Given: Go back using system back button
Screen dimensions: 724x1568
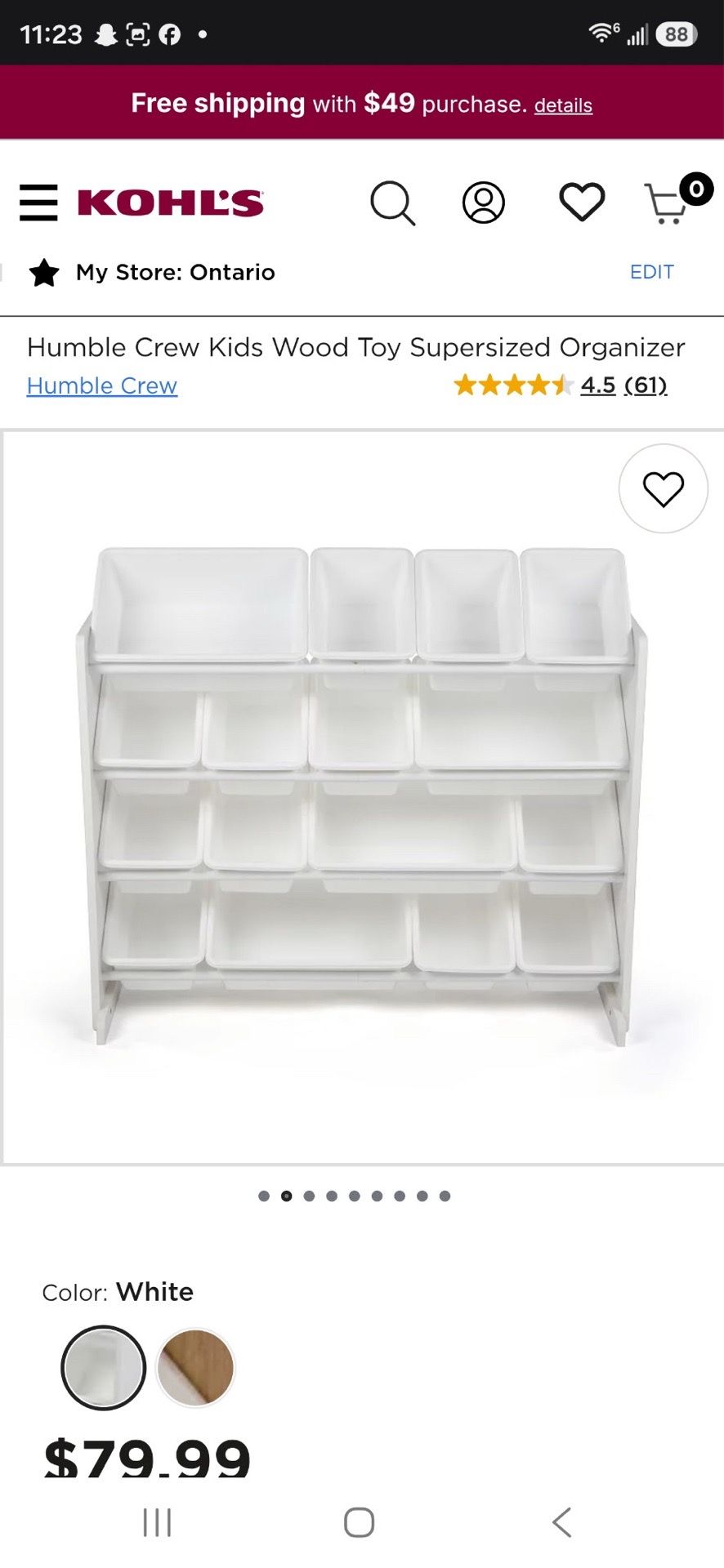Looking at the screenshot, I should coord(561,1522).
